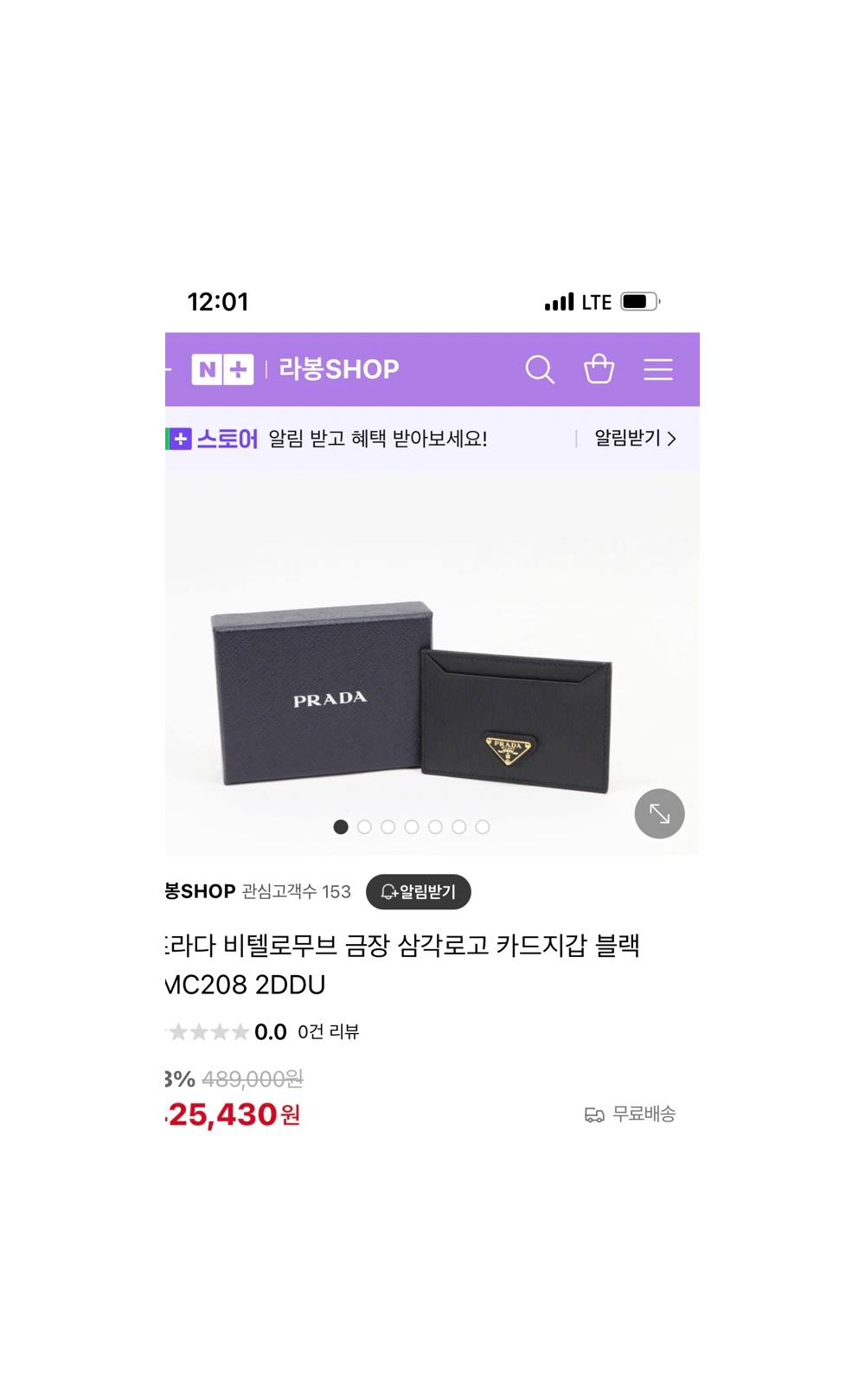Tap the N+ logo in the header
Image resolution: width=865 pixels, height=1400 pixels.
click(x=222, y=369)
